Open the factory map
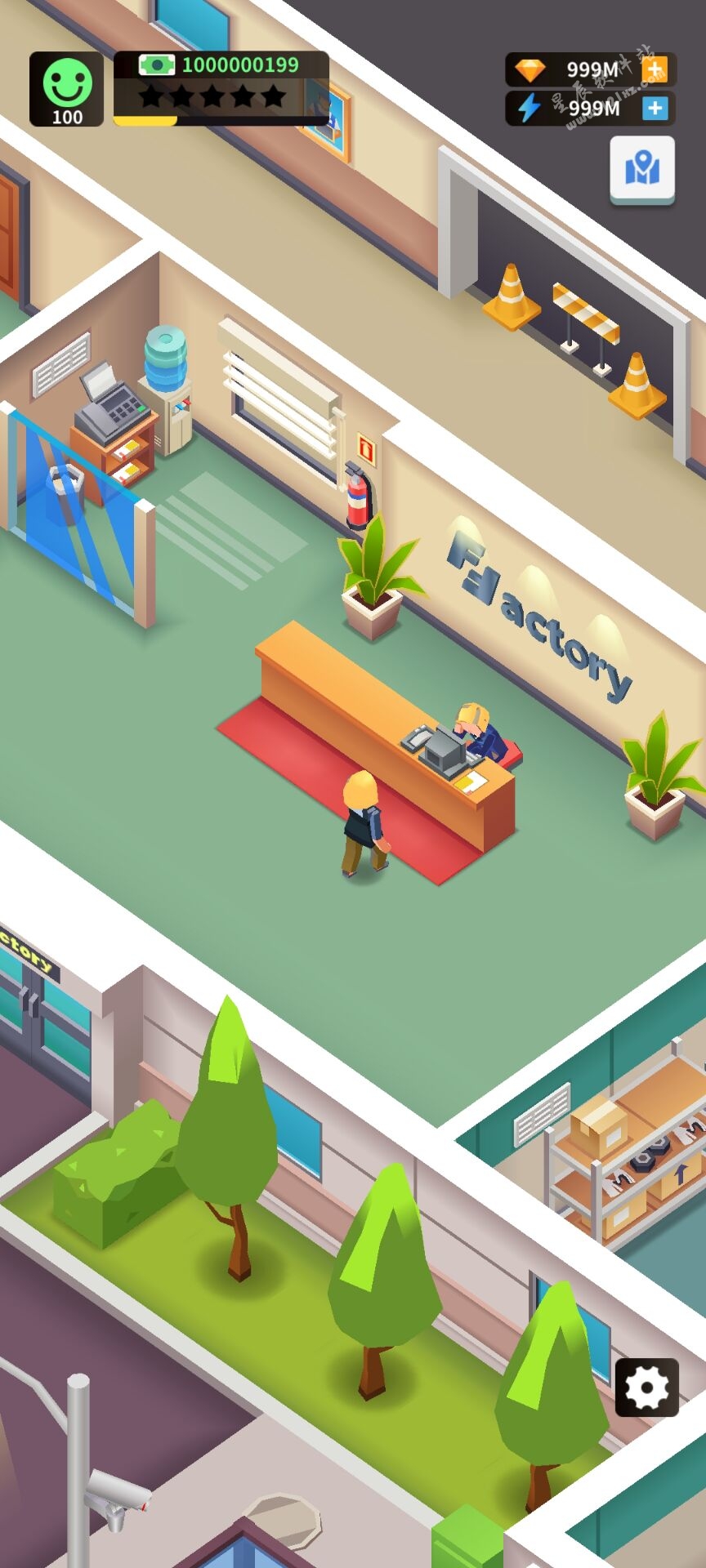 [x=642, y=168]
